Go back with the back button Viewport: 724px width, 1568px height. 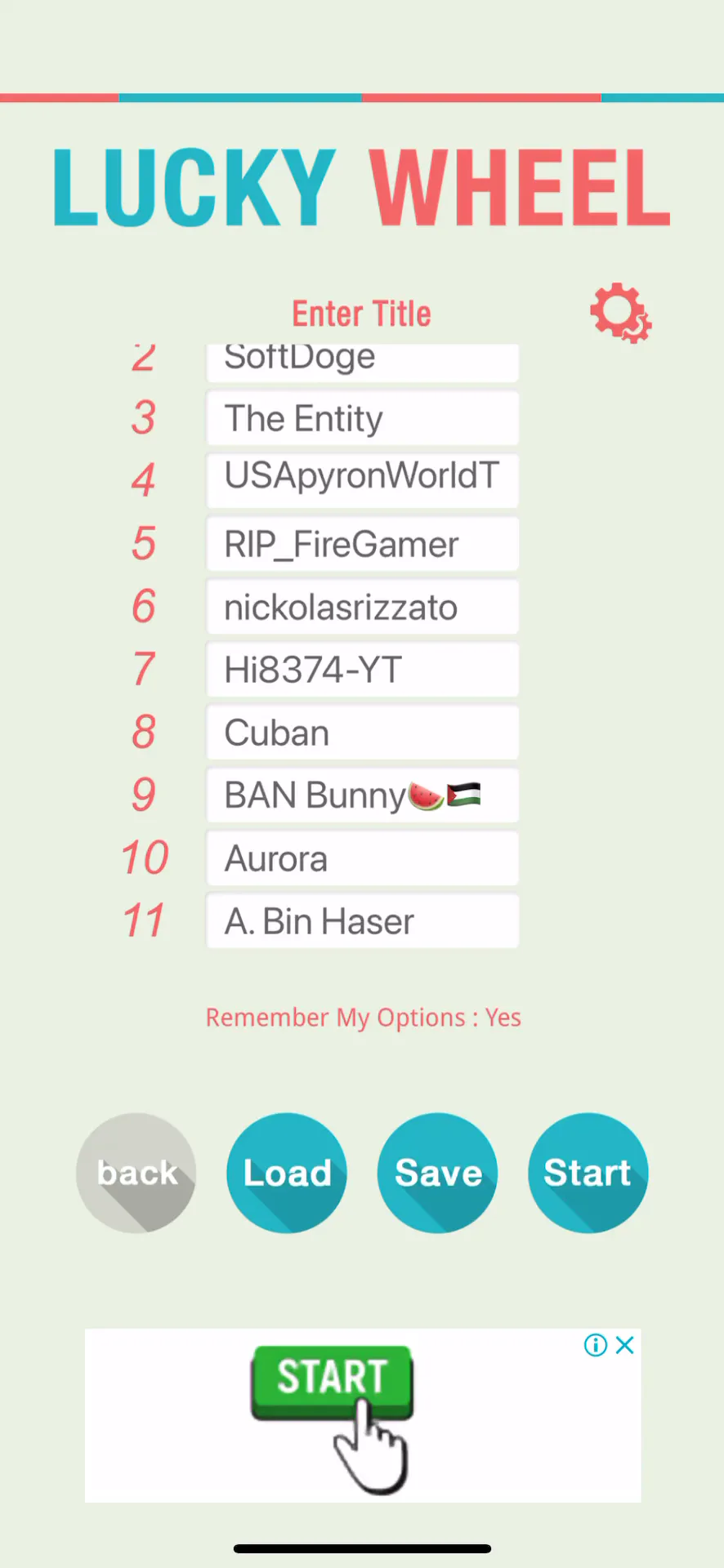[x=136, y=1173]
